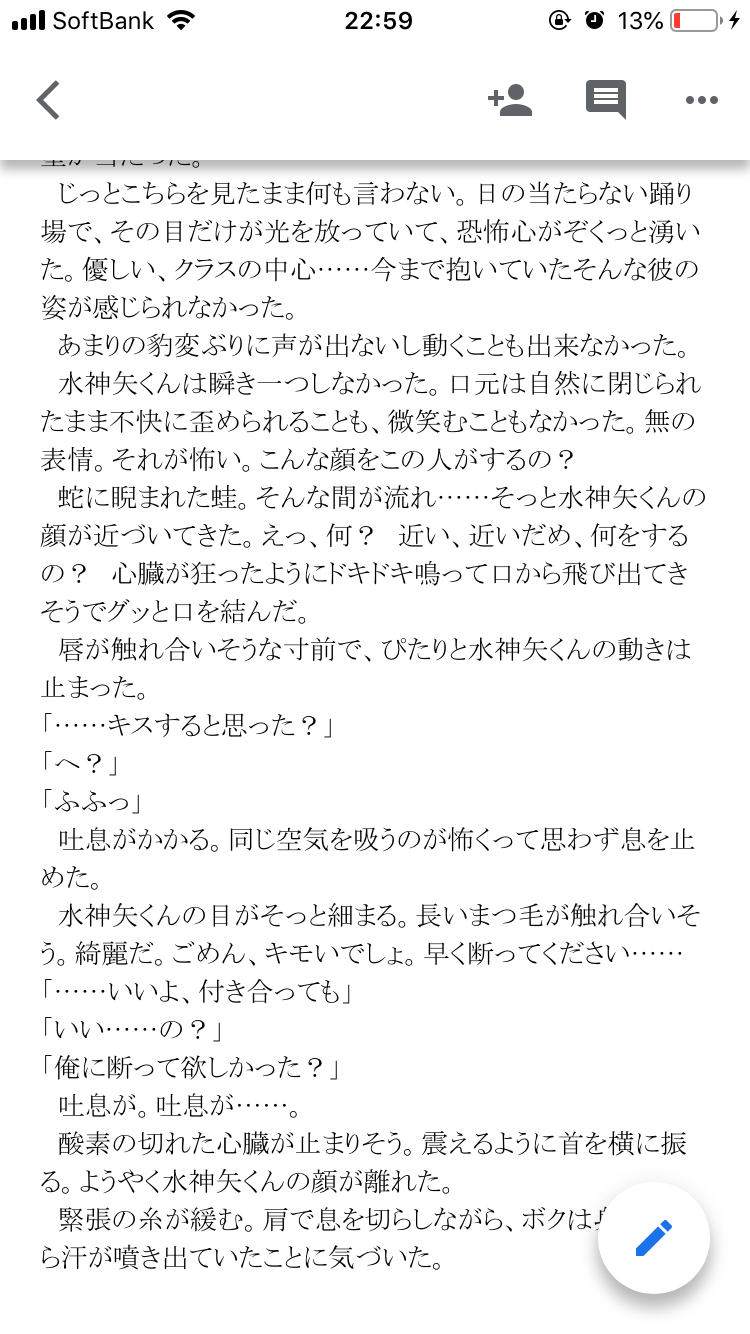Open the share with people icon
750x1334 pixels.
(510, 100)
